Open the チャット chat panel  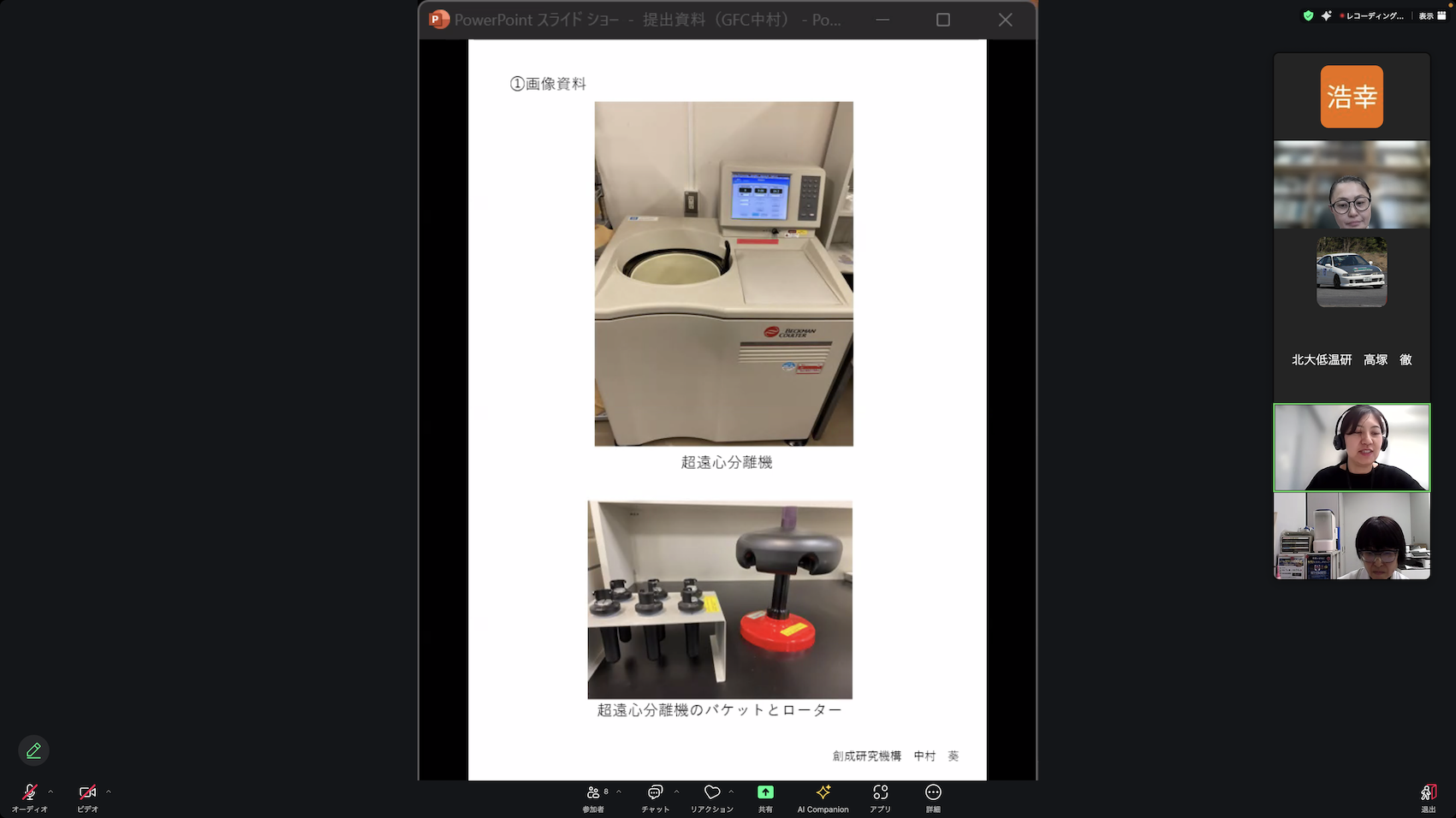[655, 797]
